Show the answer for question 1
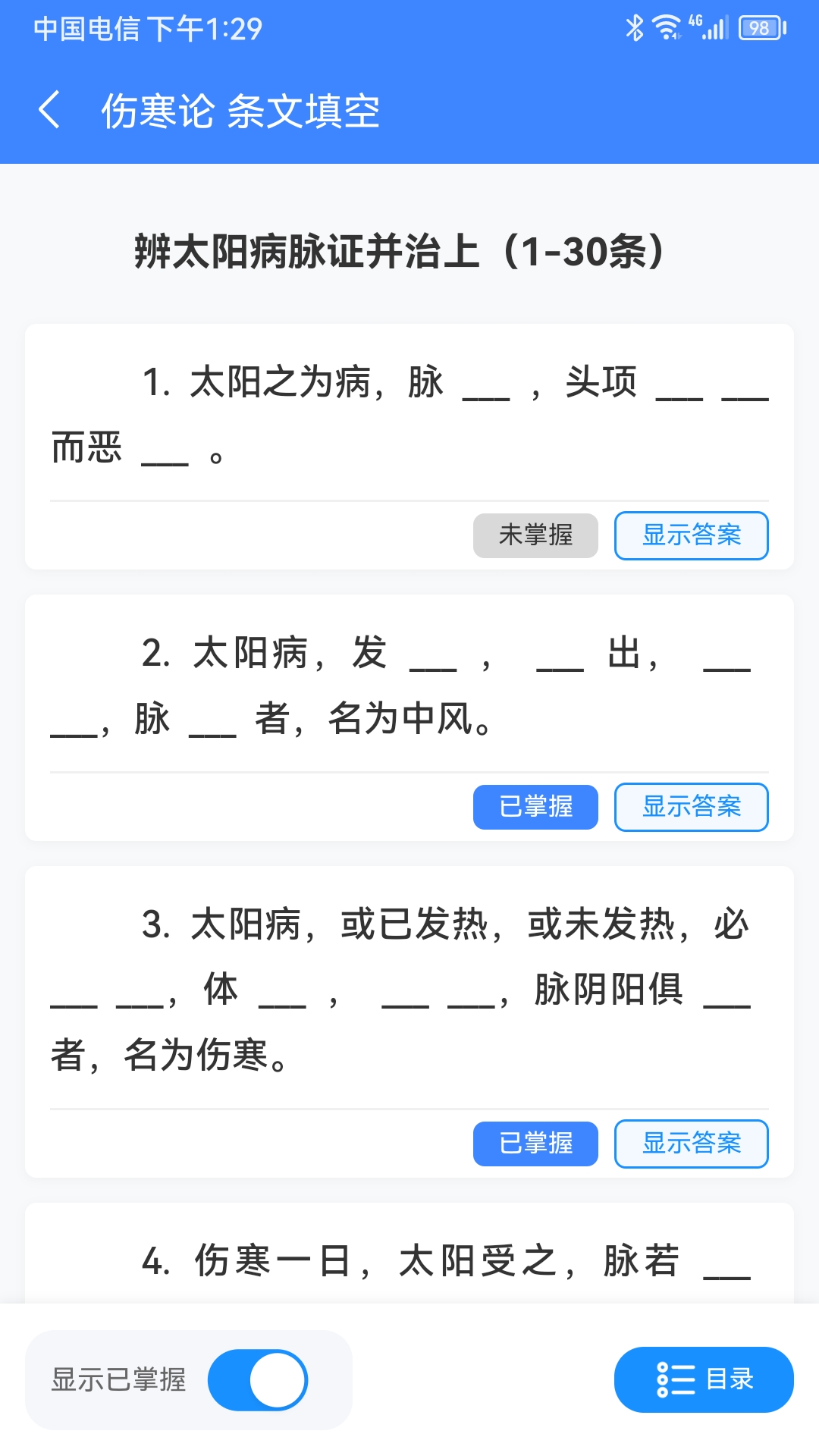Screen dimensions: 819x1456 click(691, 535)
